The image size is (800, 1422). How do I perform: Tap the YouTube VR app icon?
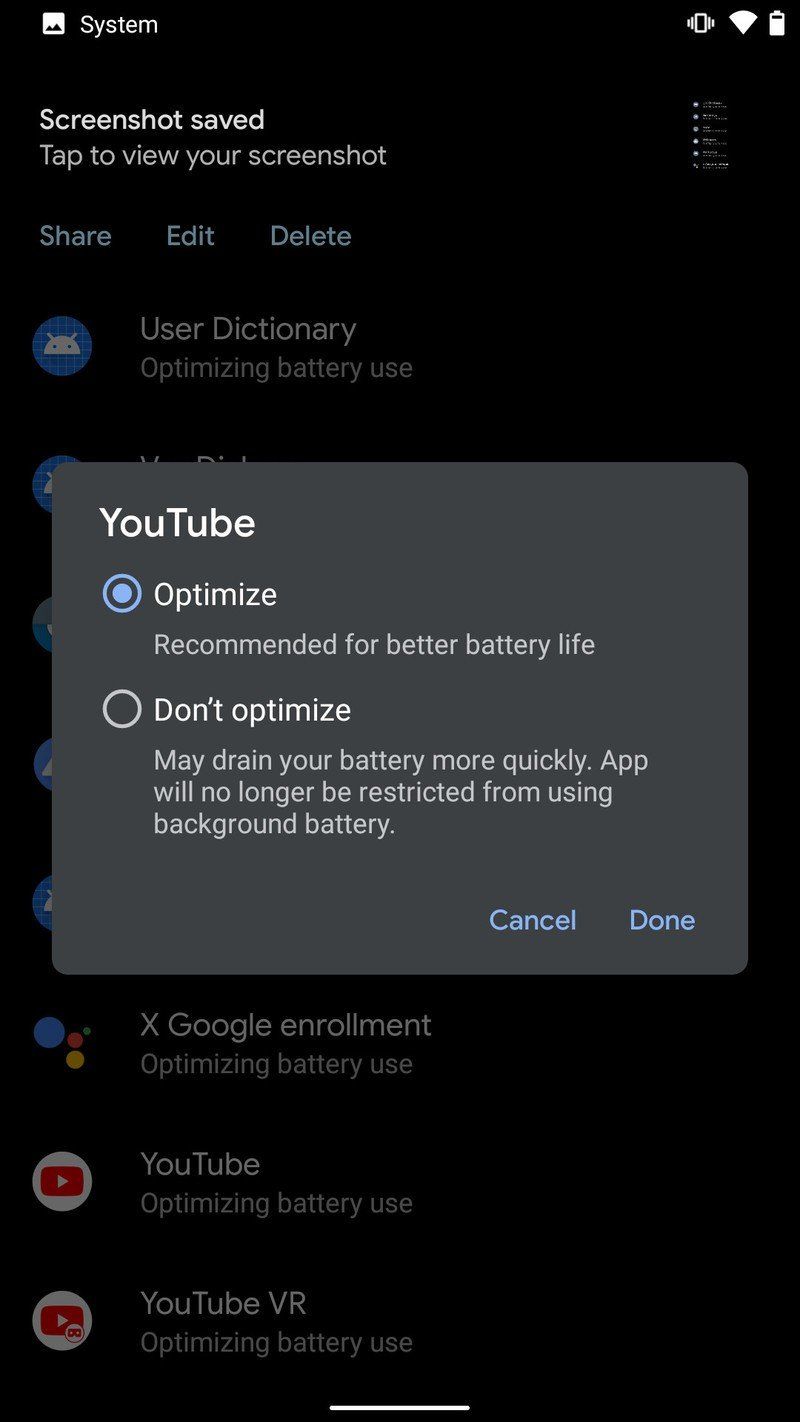coord(62,1321)
